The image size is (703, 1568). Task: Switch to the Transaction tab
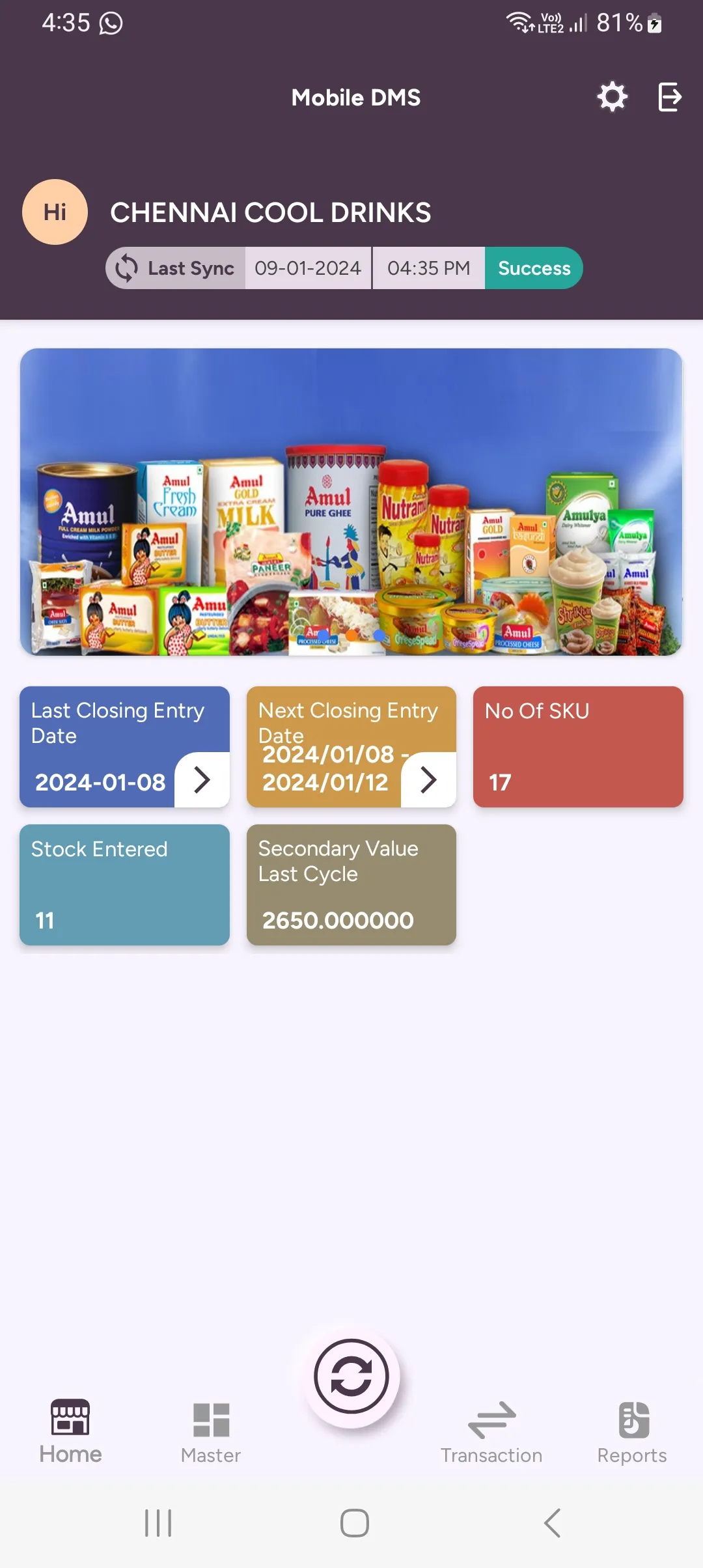pos(491,1433)
